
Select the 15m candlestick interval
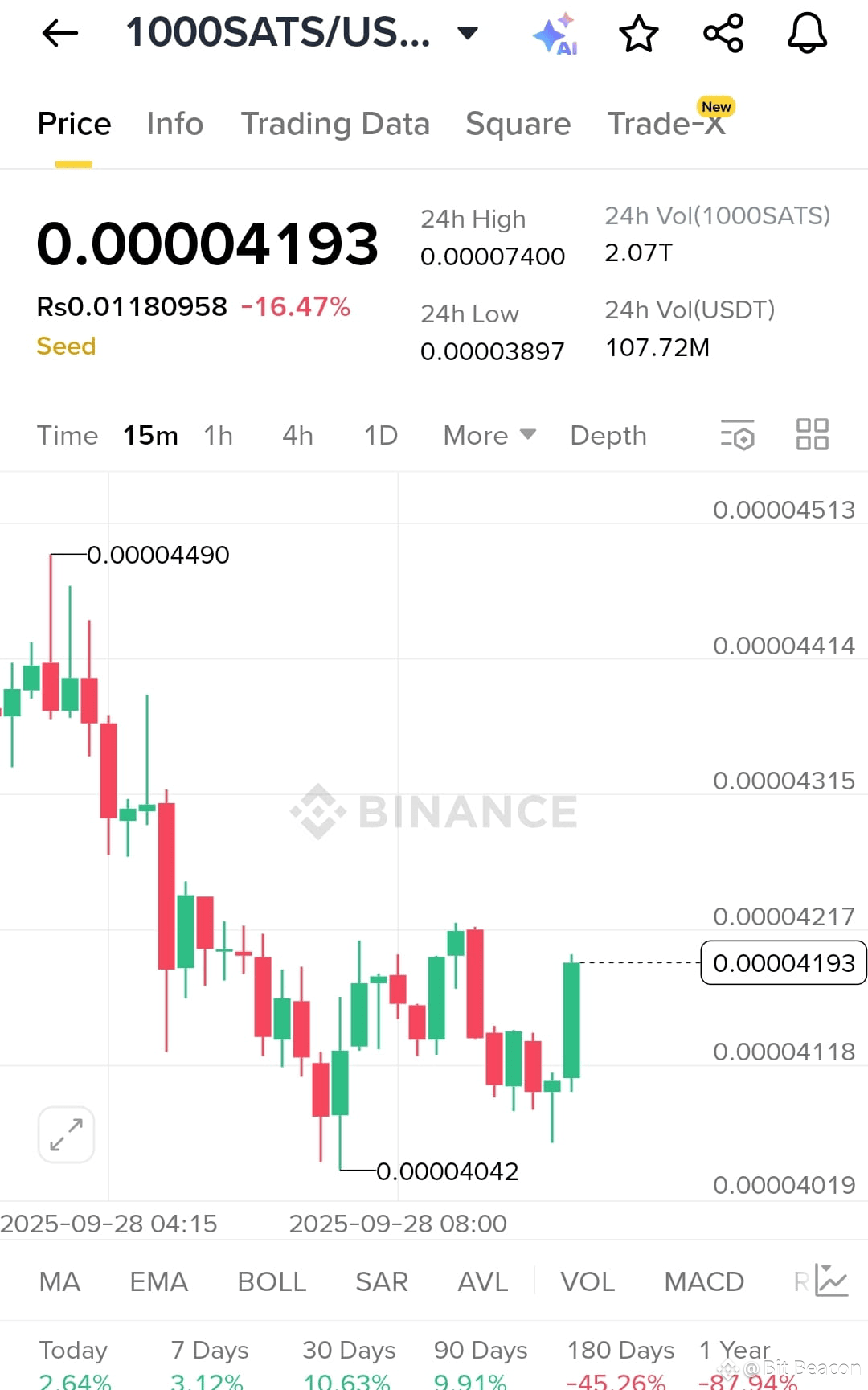[150, 435]
